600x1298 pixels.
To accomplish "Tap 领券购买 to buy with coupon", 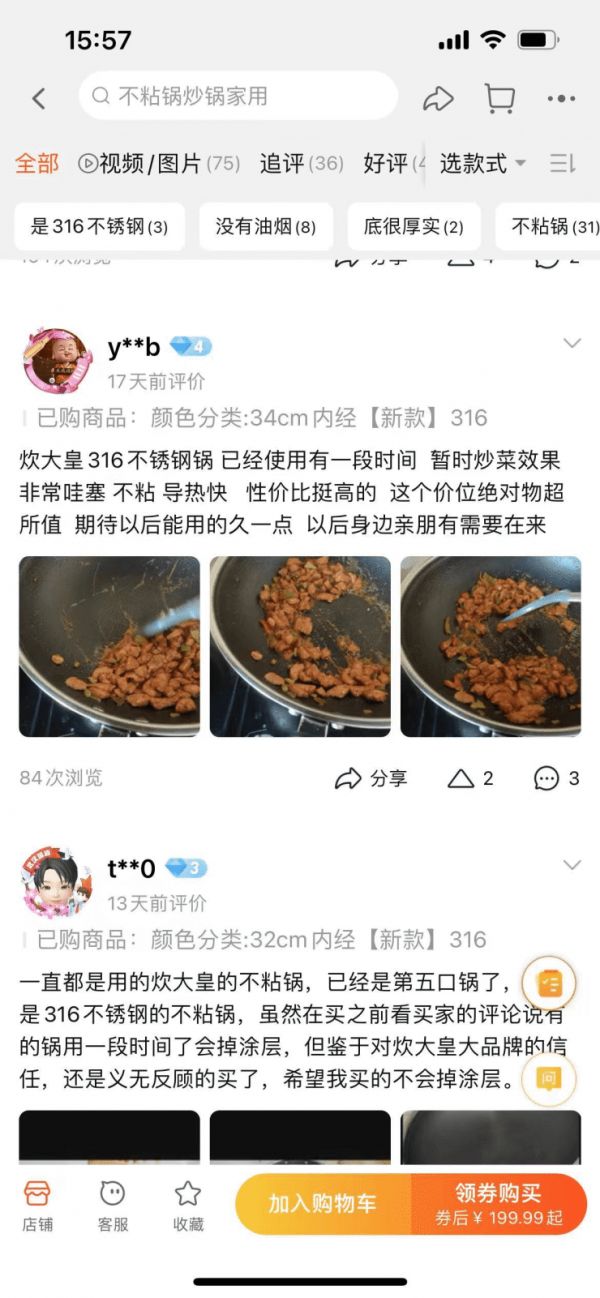I will point(498,1204).
